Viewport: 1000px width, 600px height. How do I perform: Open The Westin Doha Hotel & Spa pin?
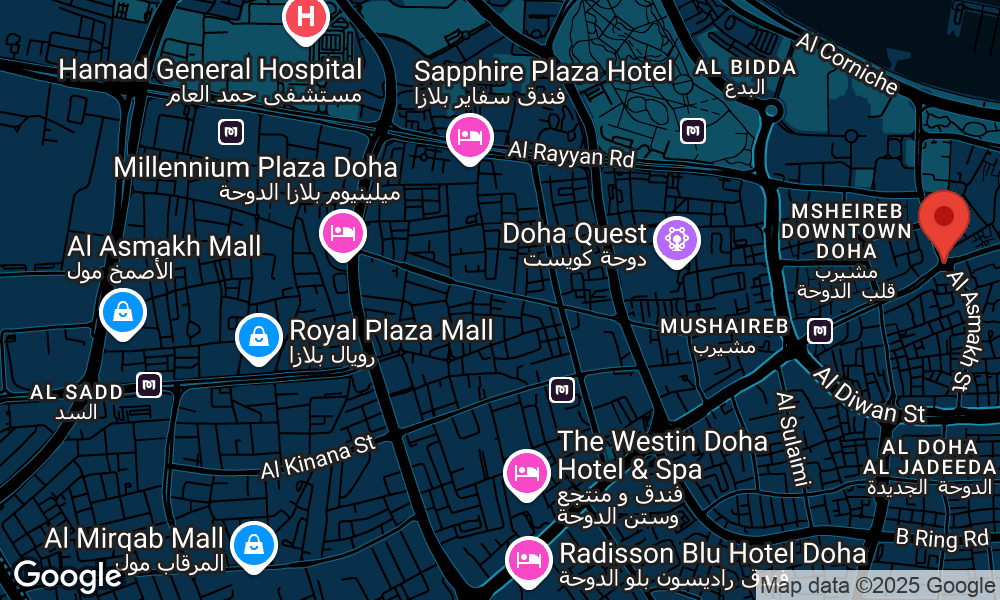coord(526,473)
